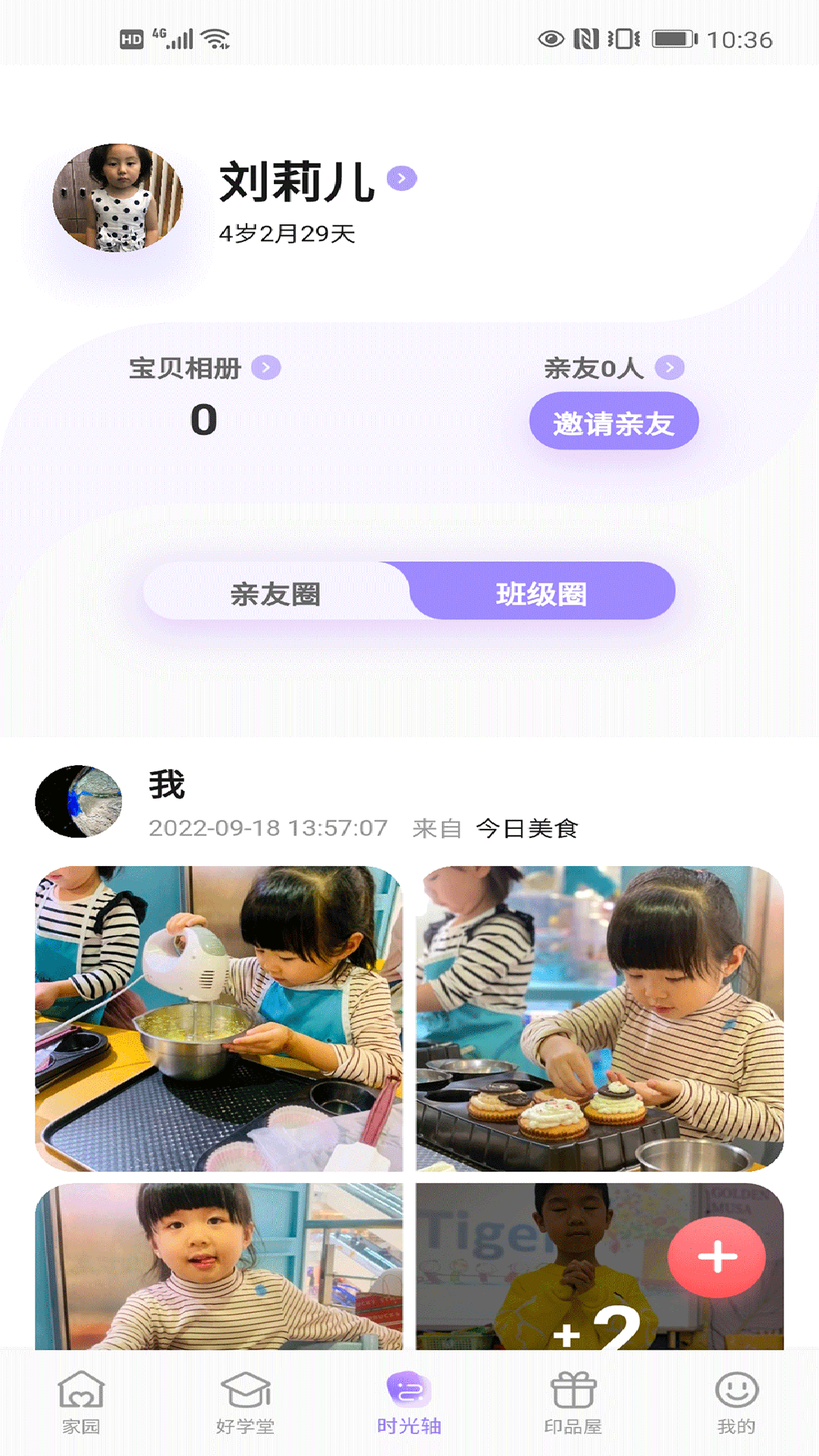This screenshot has height=1456, width=819.
Task: Go to the 家园 tab
Action: pos(81,1403)
